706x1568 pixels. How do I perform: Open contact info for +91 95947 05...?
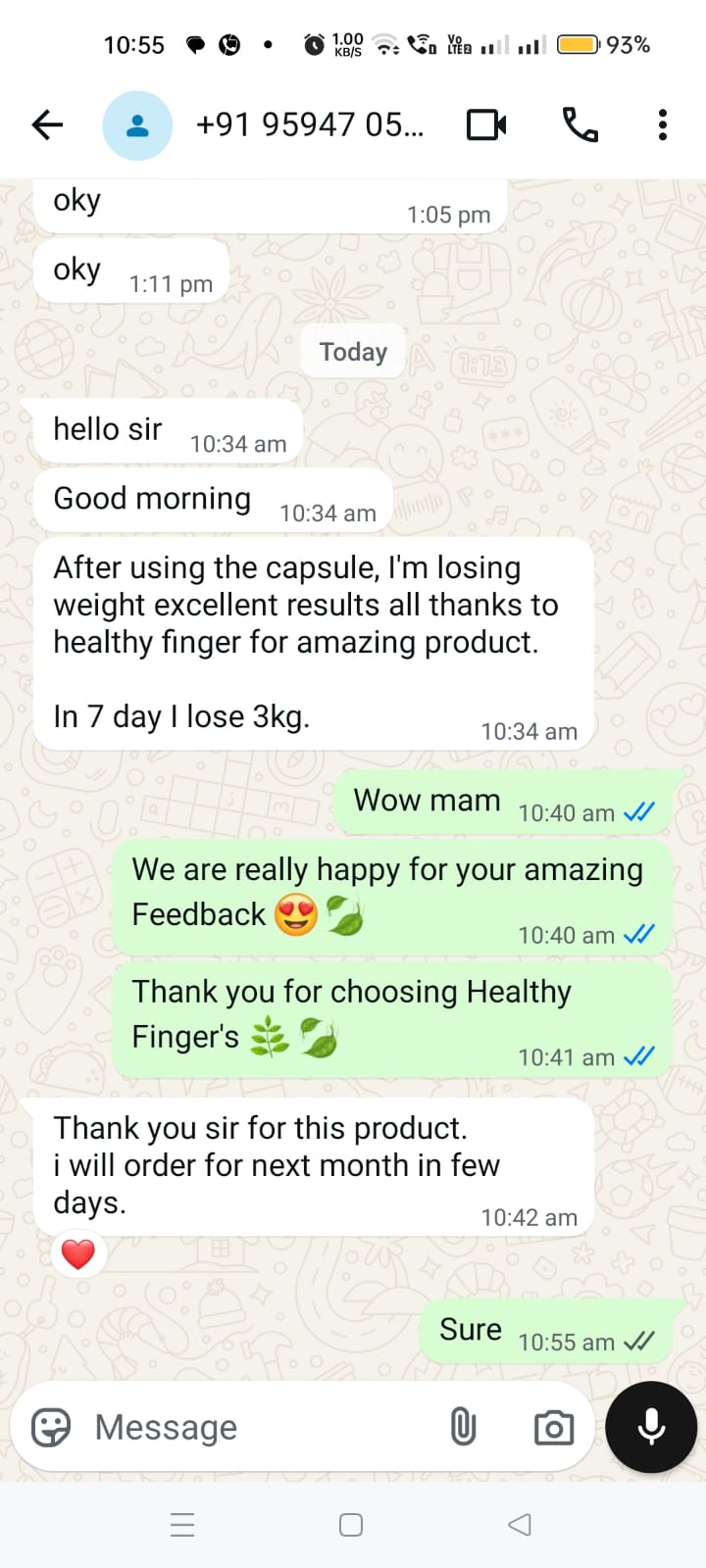310,125
